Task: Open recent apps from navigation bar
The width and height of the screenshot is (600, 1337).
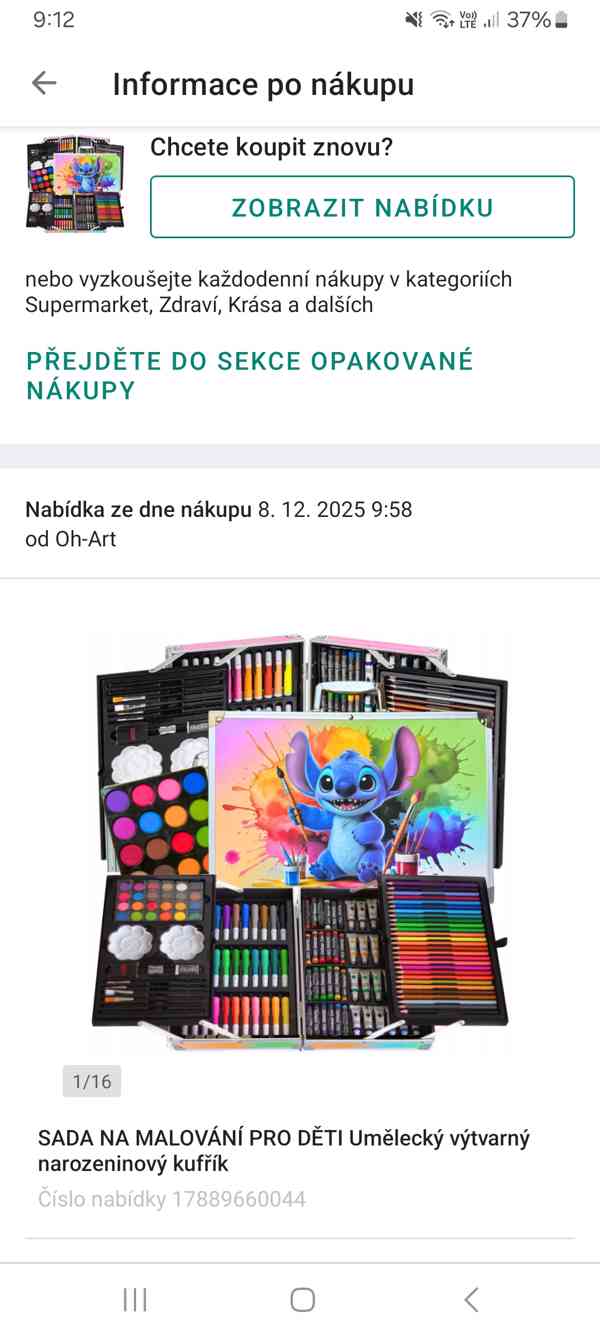Action: point(135,1299)
